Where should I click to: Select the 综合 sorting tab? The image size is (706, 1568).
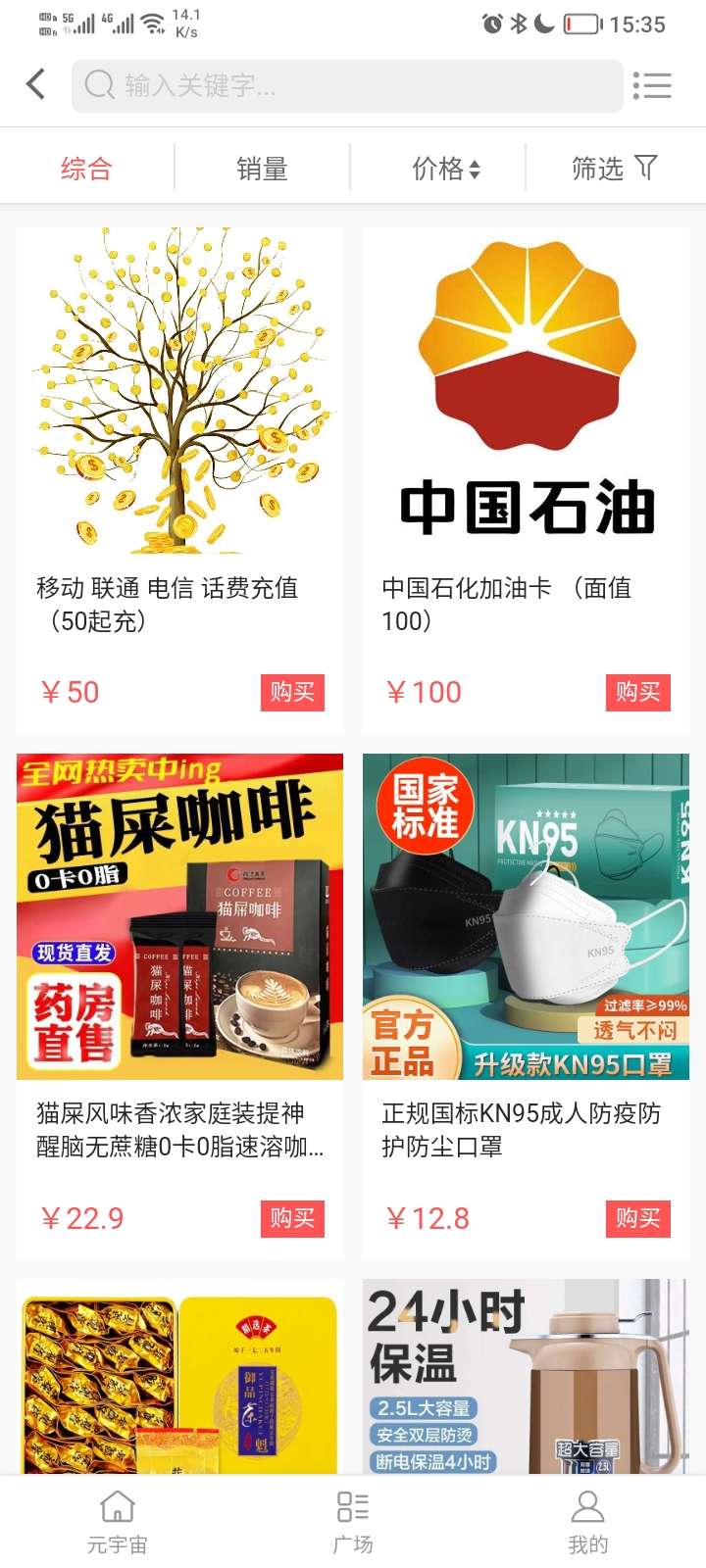tap(86, 169)
